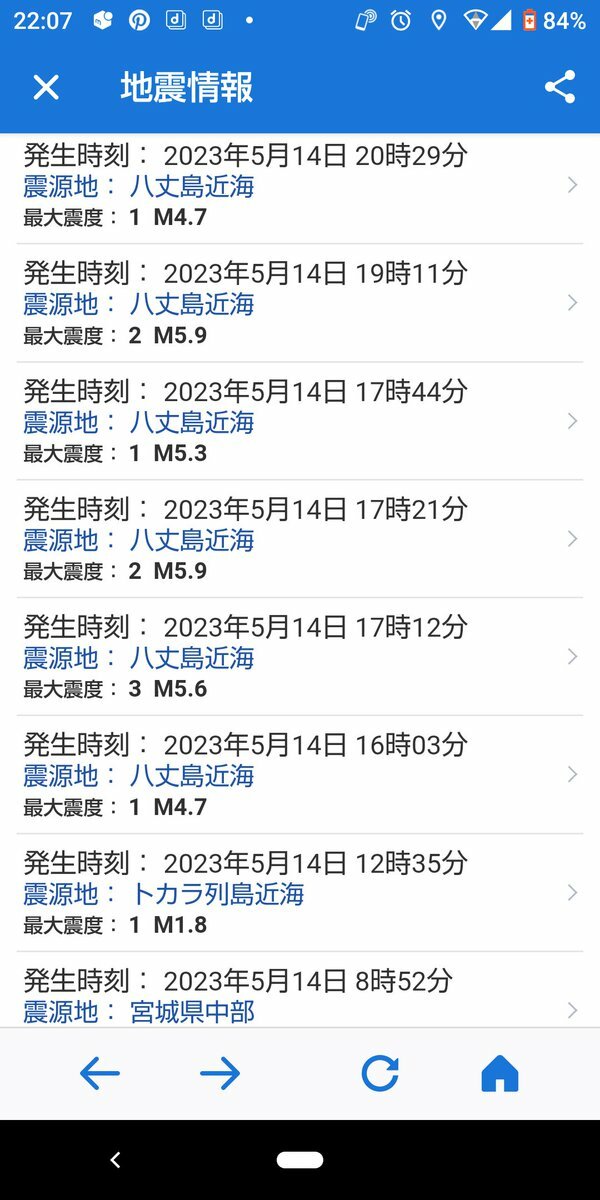Open the 19時11分 M5.9 earthquake entry
Screen dimensions: 600x1200
(x=300, y=303)
